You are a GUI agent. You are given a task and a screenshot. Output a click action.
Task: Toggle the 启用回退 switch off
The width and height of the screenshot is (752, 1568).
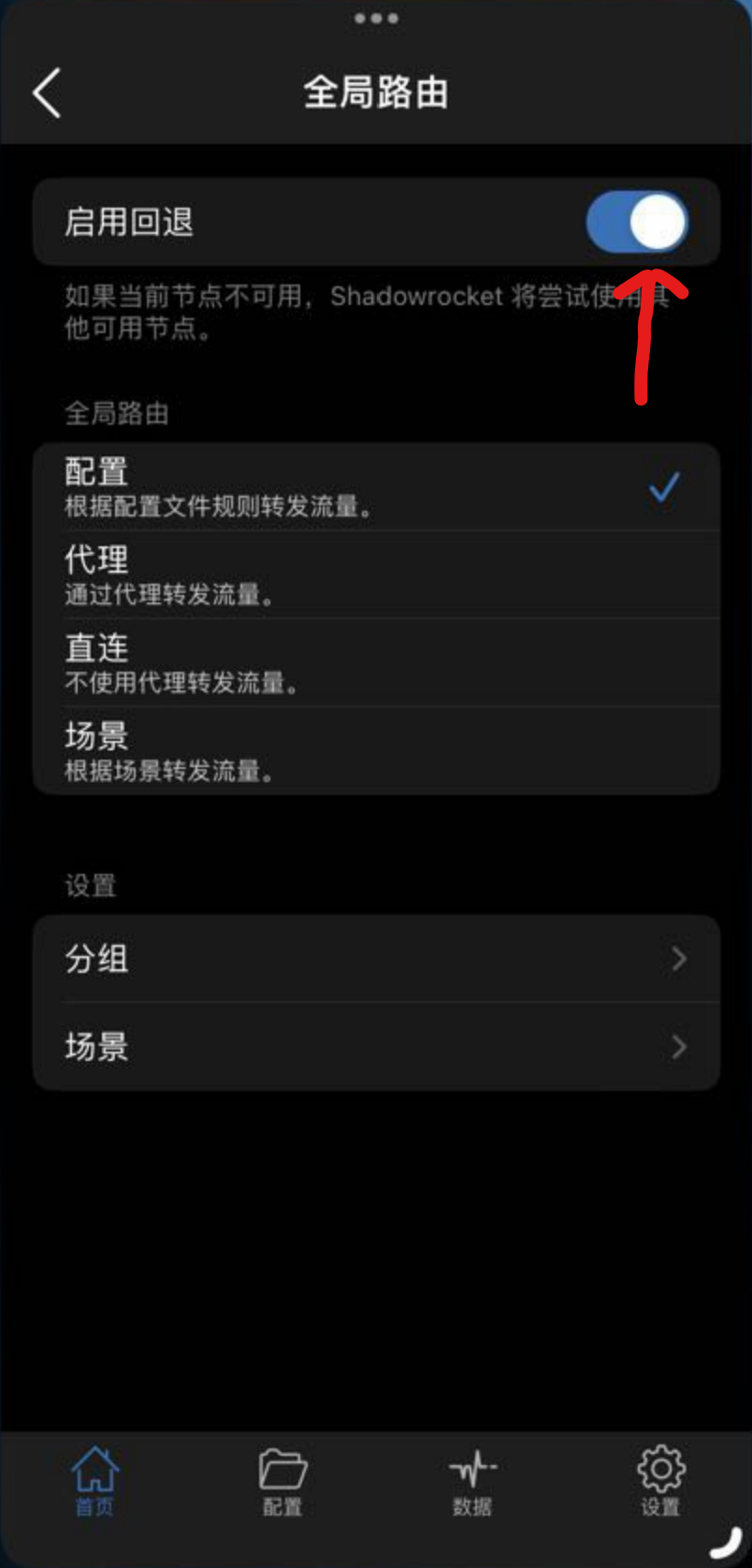(x=636, y=223)
